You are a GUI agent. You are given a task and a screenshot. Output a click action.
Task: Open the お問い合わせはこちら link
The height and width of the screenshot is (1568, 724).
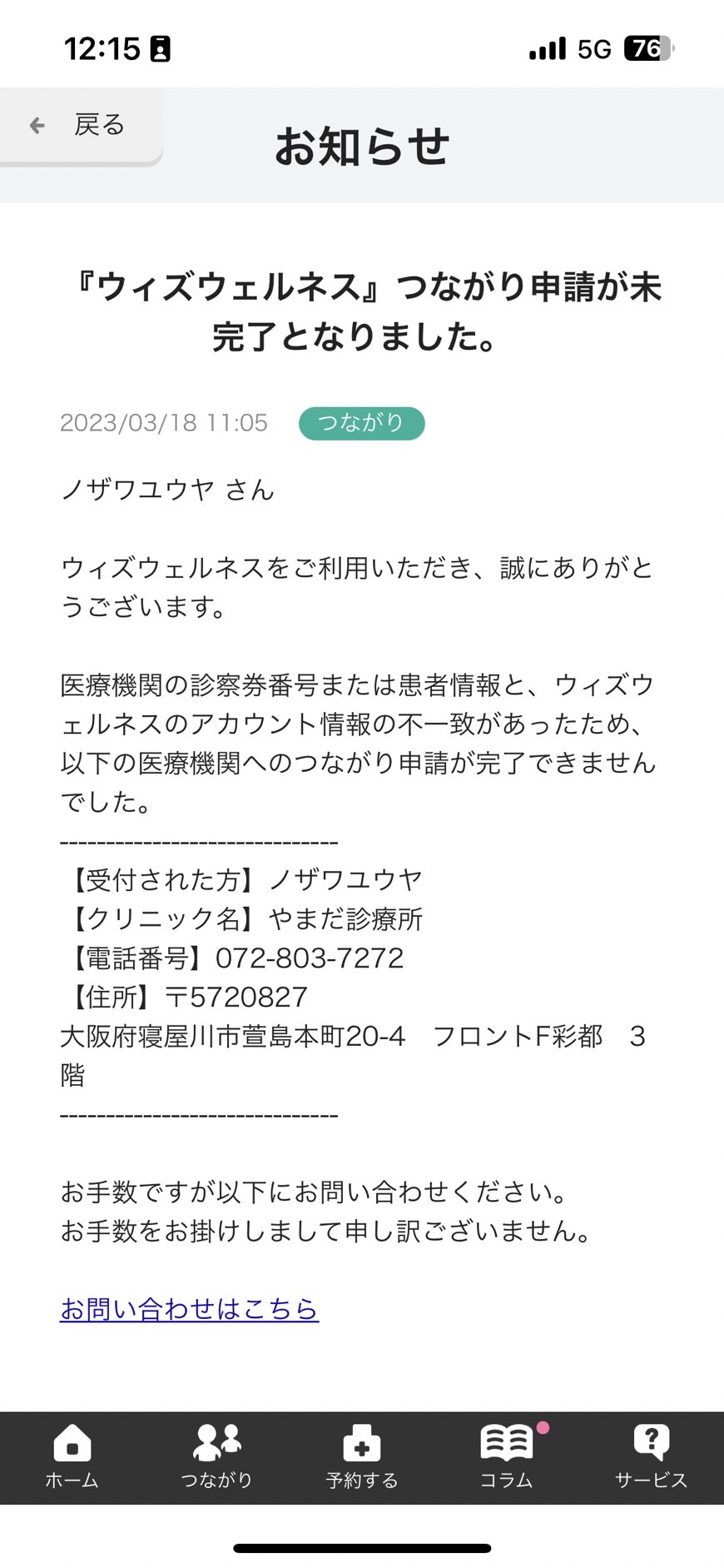(x=189, y=1308)
